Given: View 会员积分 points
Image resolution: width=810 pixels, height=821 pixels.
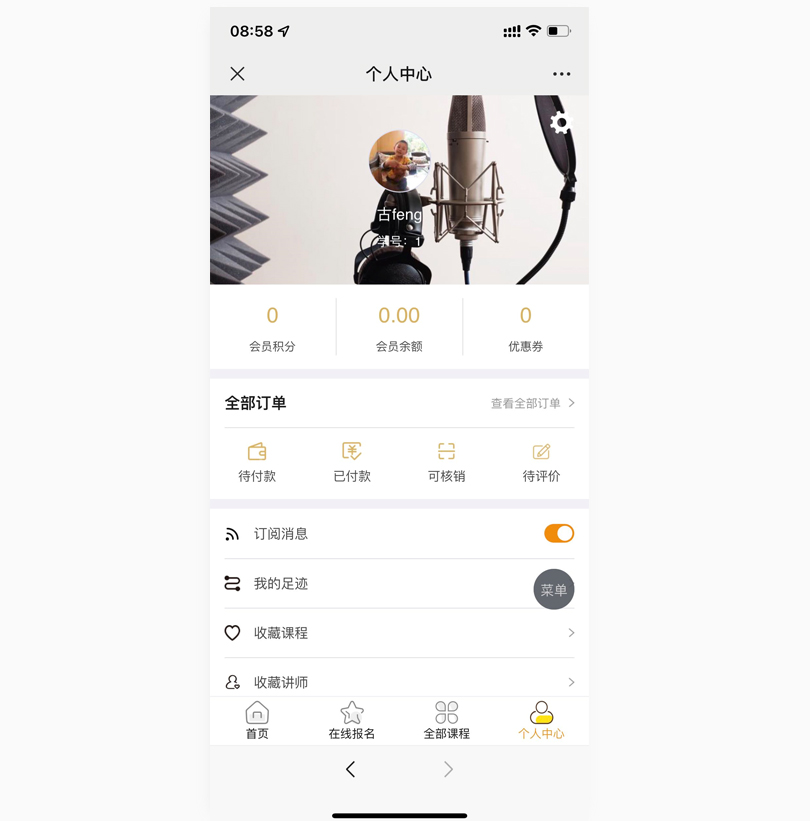Looking at the screenshot, I should (x=272, y=329).
